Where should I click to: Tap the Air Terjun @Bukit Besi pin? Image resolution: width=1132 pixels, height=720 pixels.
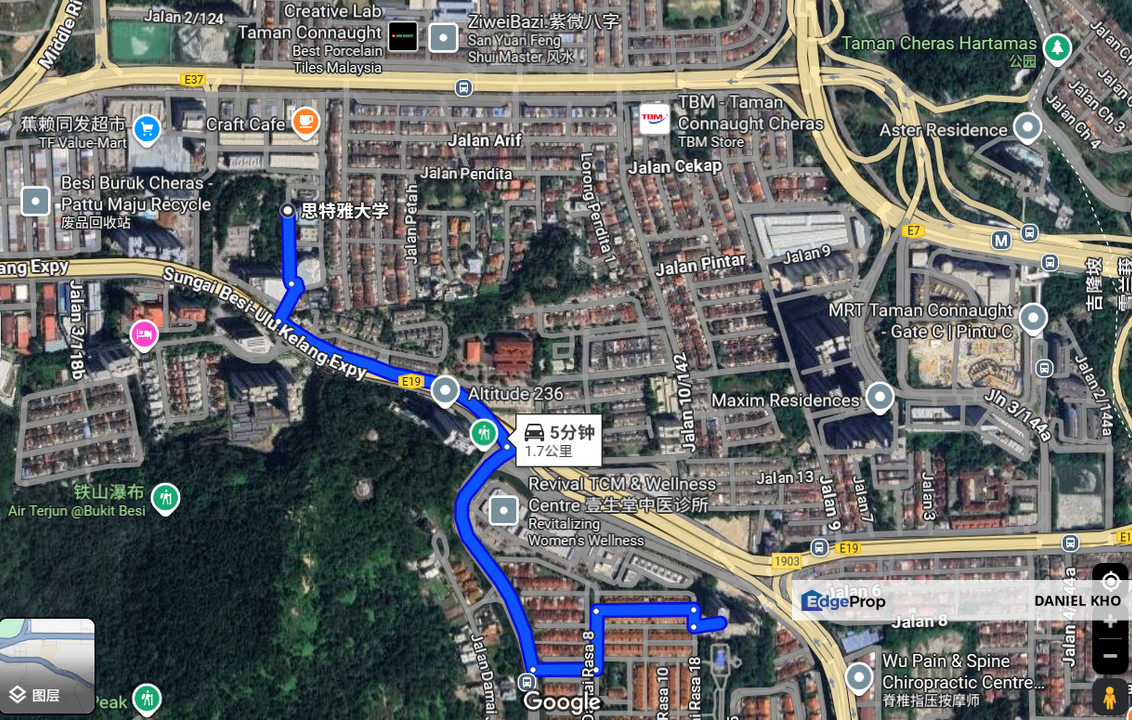(x=165, y=497)
